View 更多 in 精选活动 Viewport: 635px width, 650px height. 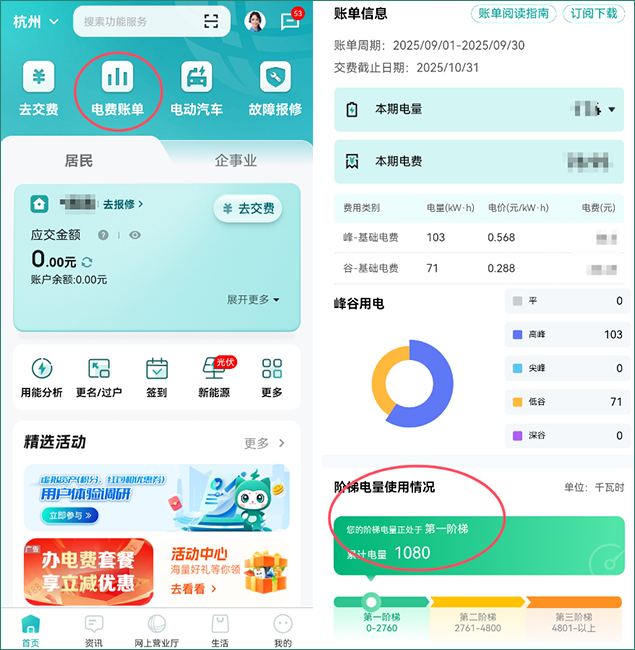pos(265,443)
